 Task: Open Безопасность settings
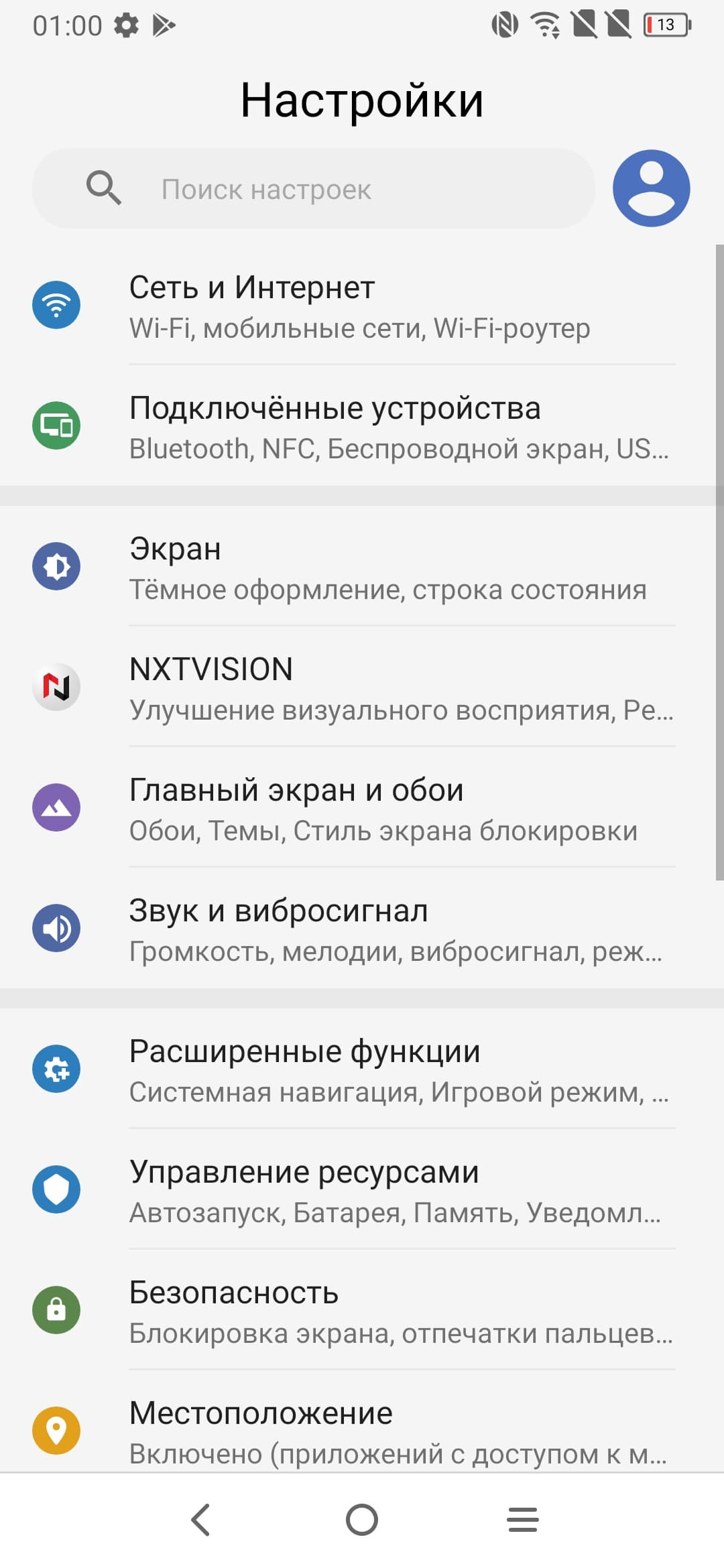point(362,1311)
